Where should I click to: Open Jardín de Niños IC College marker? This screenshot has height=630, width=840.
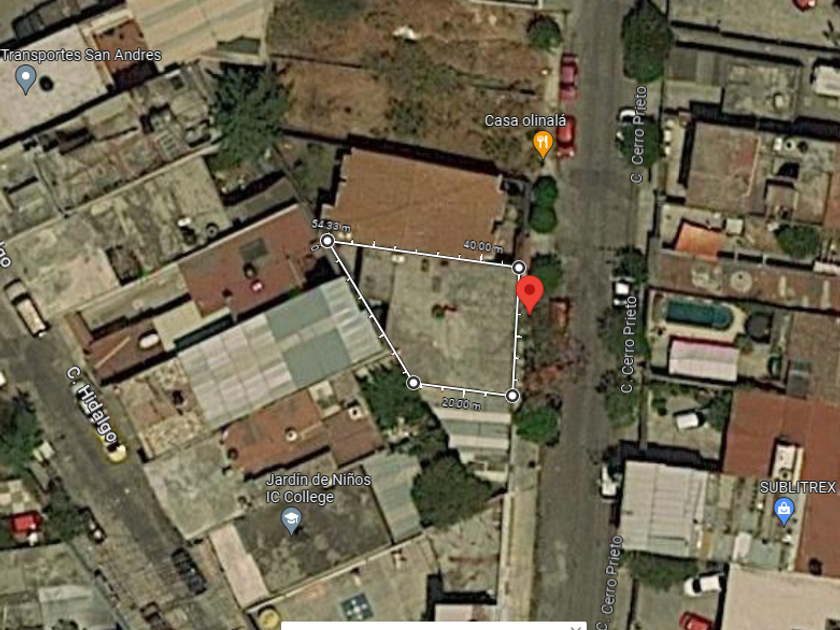click(x=291, y=521)
